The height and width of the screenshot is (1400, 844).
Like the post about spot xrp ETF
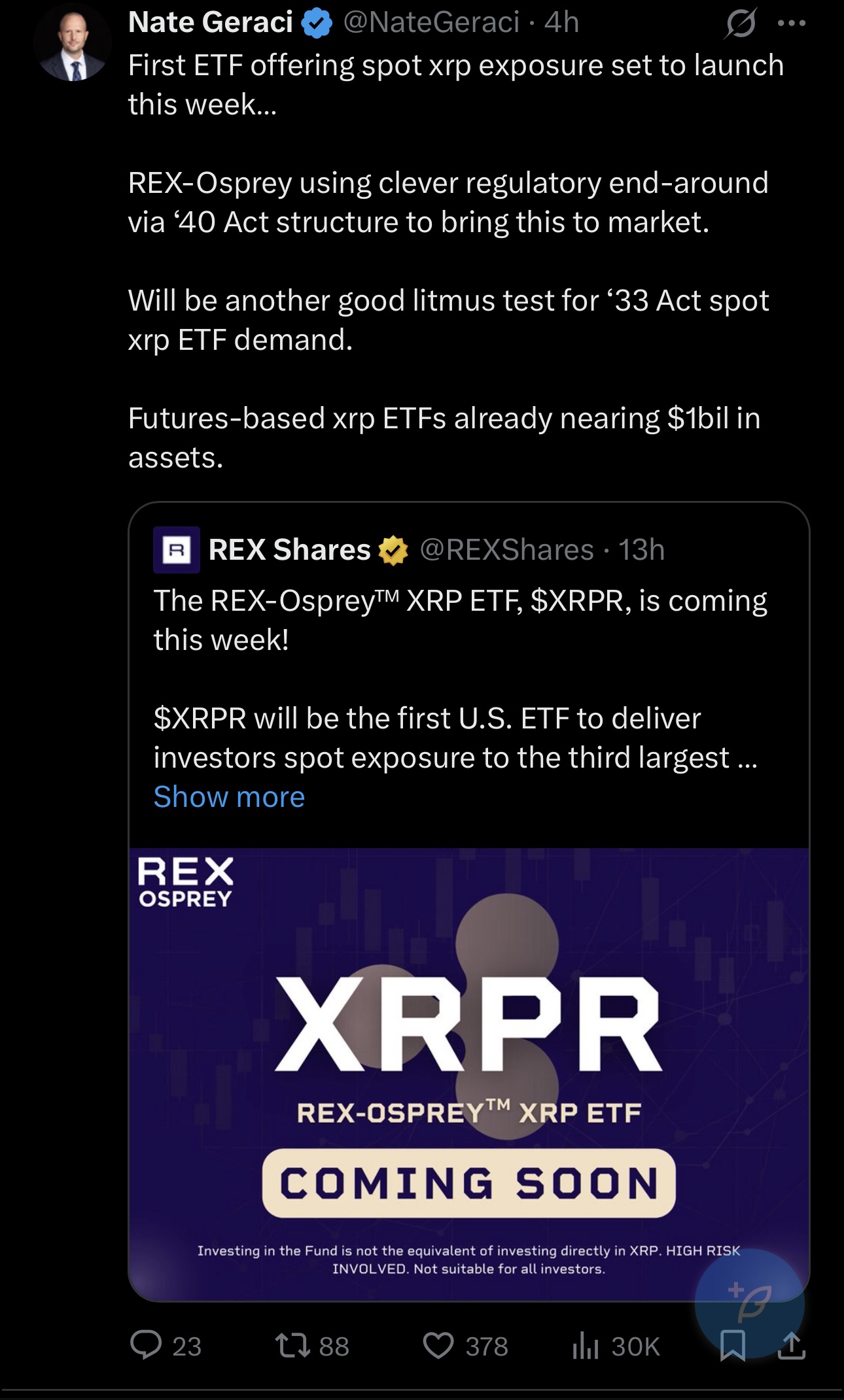tap(465, 1346)
